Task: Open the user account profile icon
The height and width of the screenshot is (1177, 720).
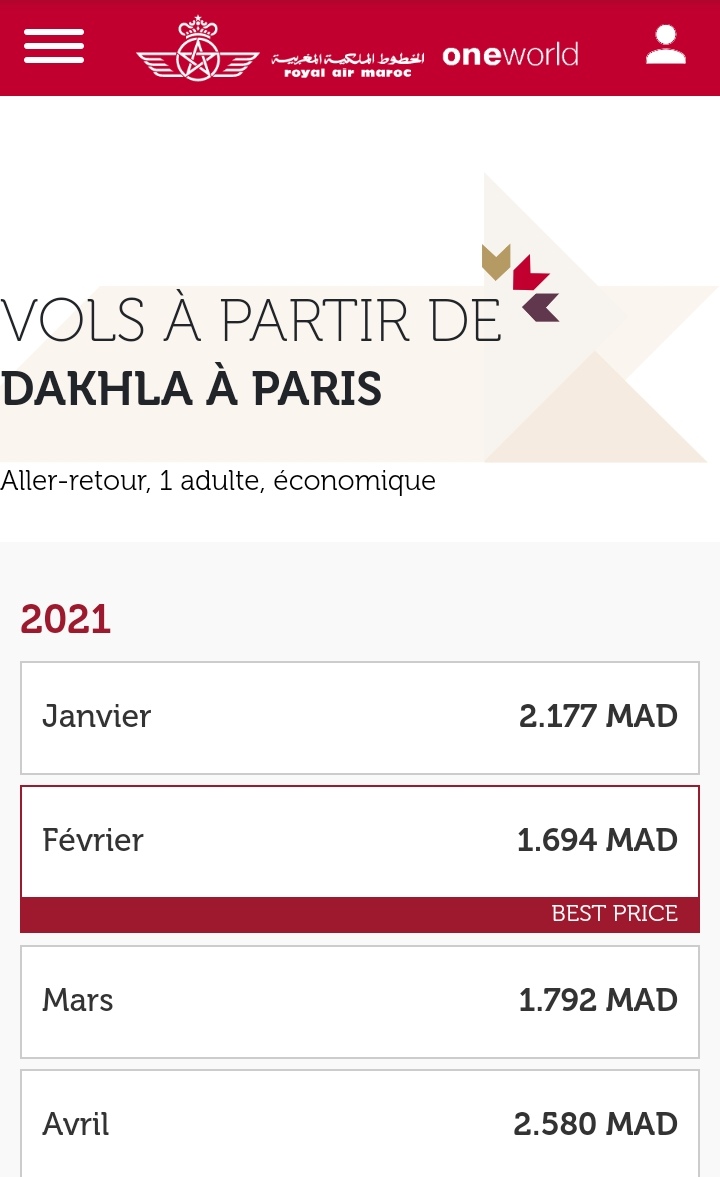Action: (x=665, y=46)
